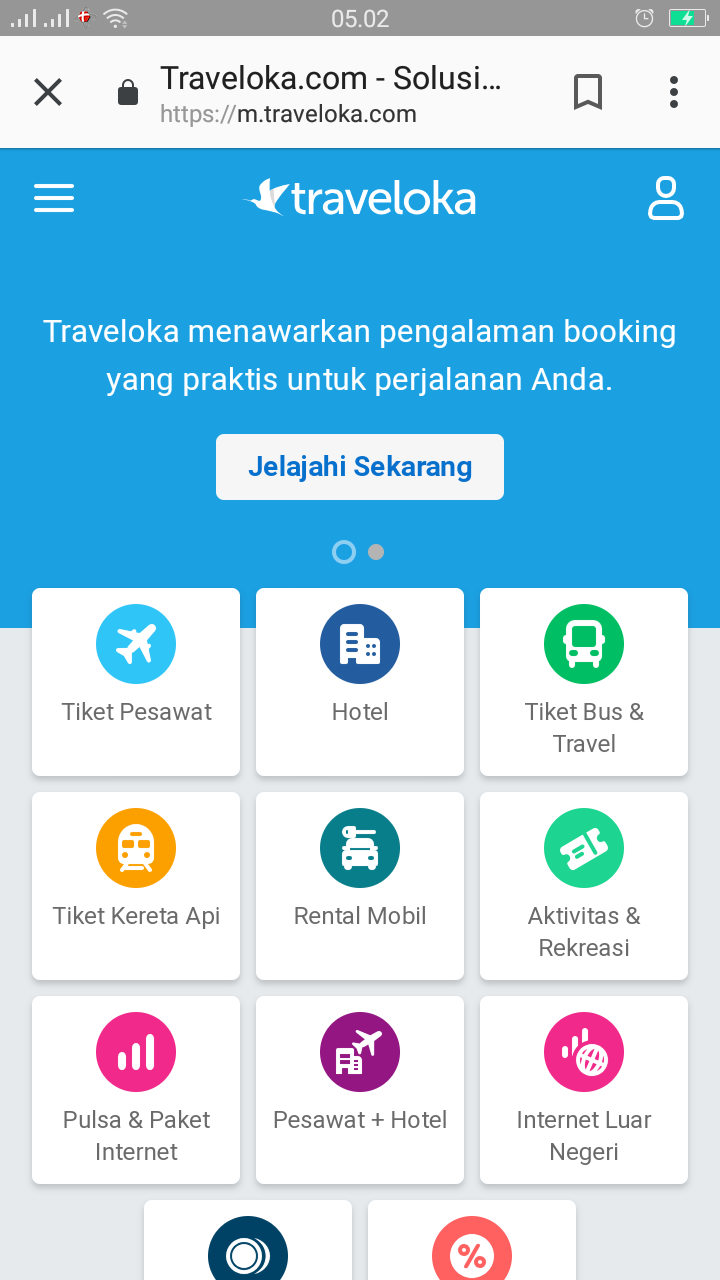Open Tiket Bus & Travel
720x1280 pixels.
point(584,681)
